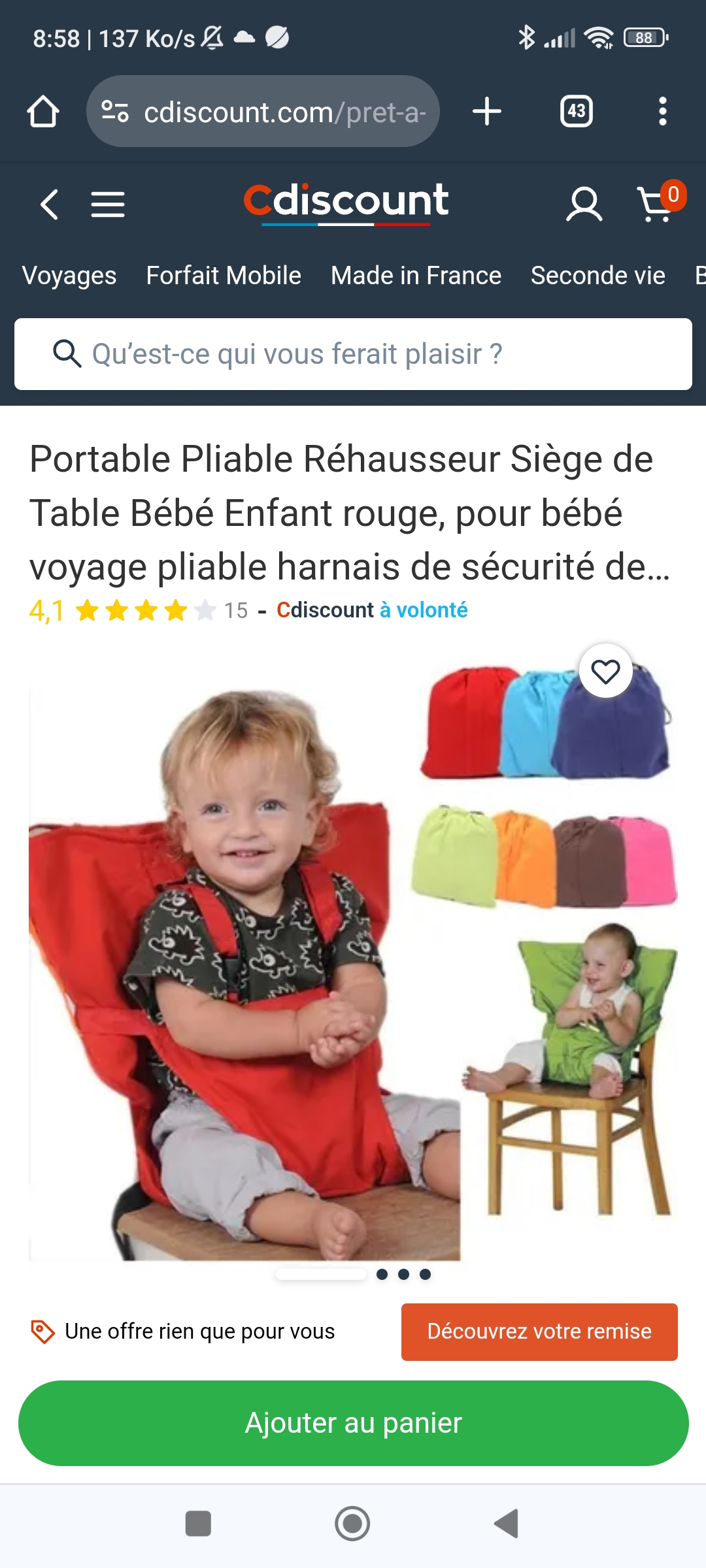Switch to Seconde vie section
Screen dimensions: 706x1568
click(x=598, y=276)
